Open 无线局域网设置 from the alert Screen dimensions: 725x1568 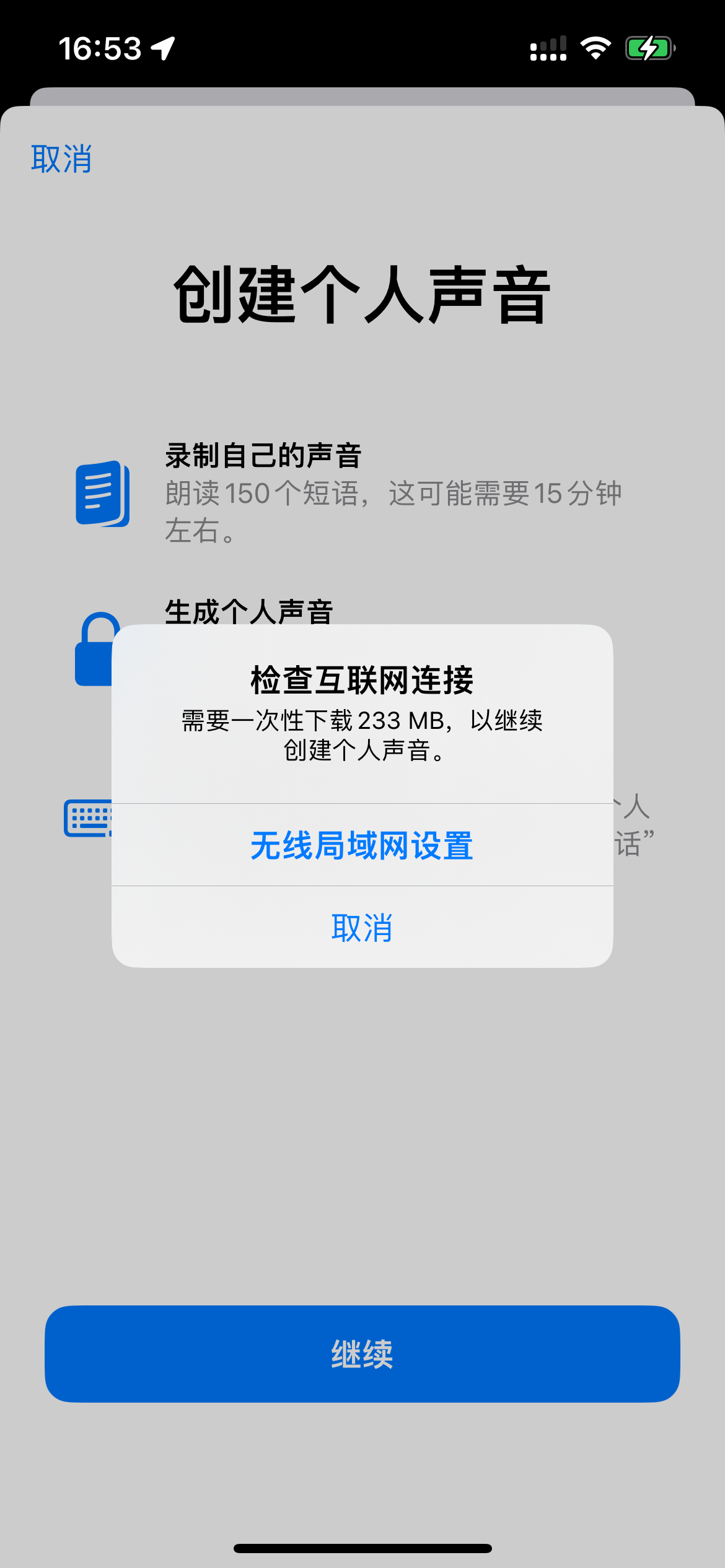362,845
